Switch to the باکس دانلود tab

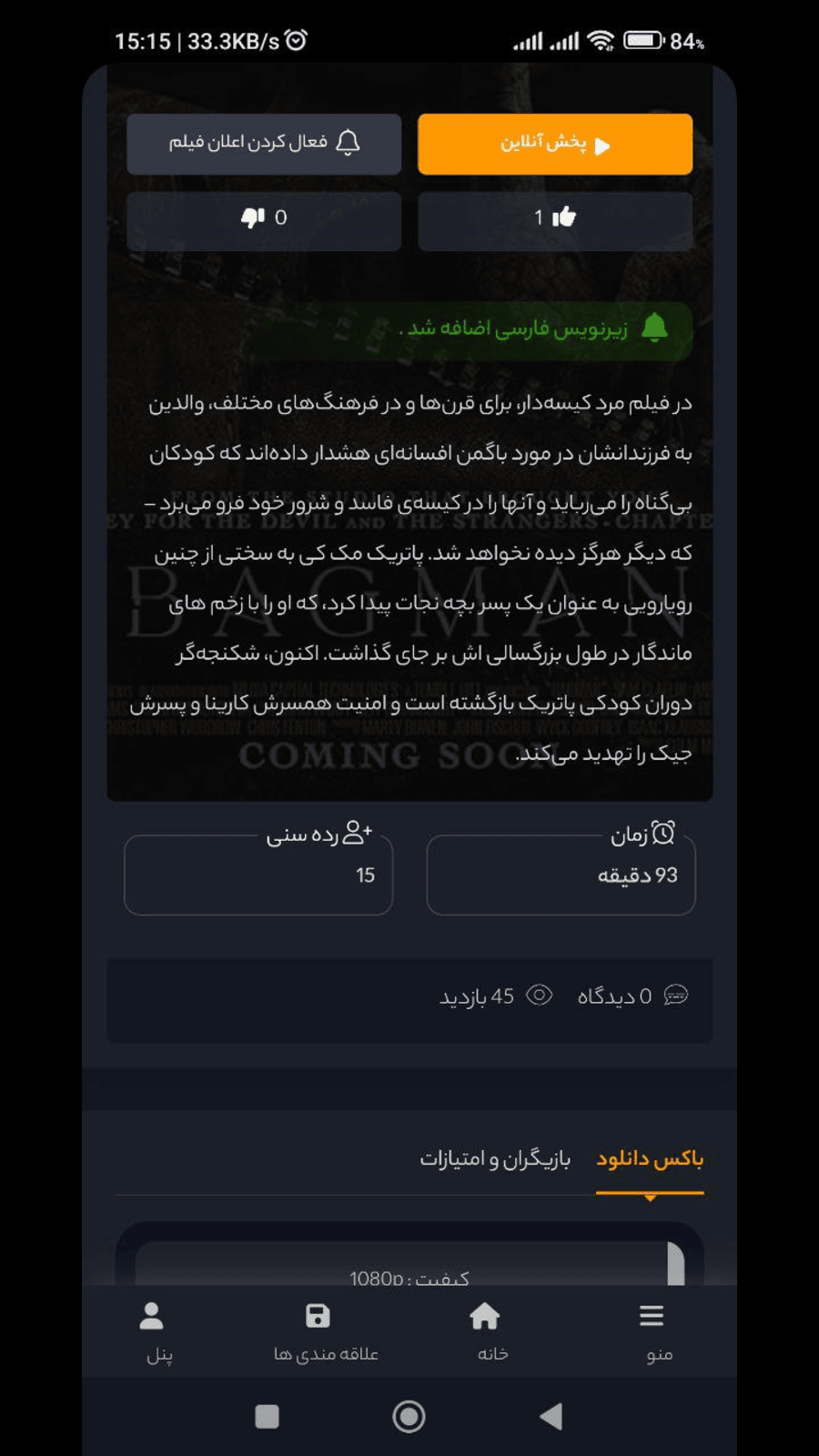pyautogui.click(x=649, y=1159)
